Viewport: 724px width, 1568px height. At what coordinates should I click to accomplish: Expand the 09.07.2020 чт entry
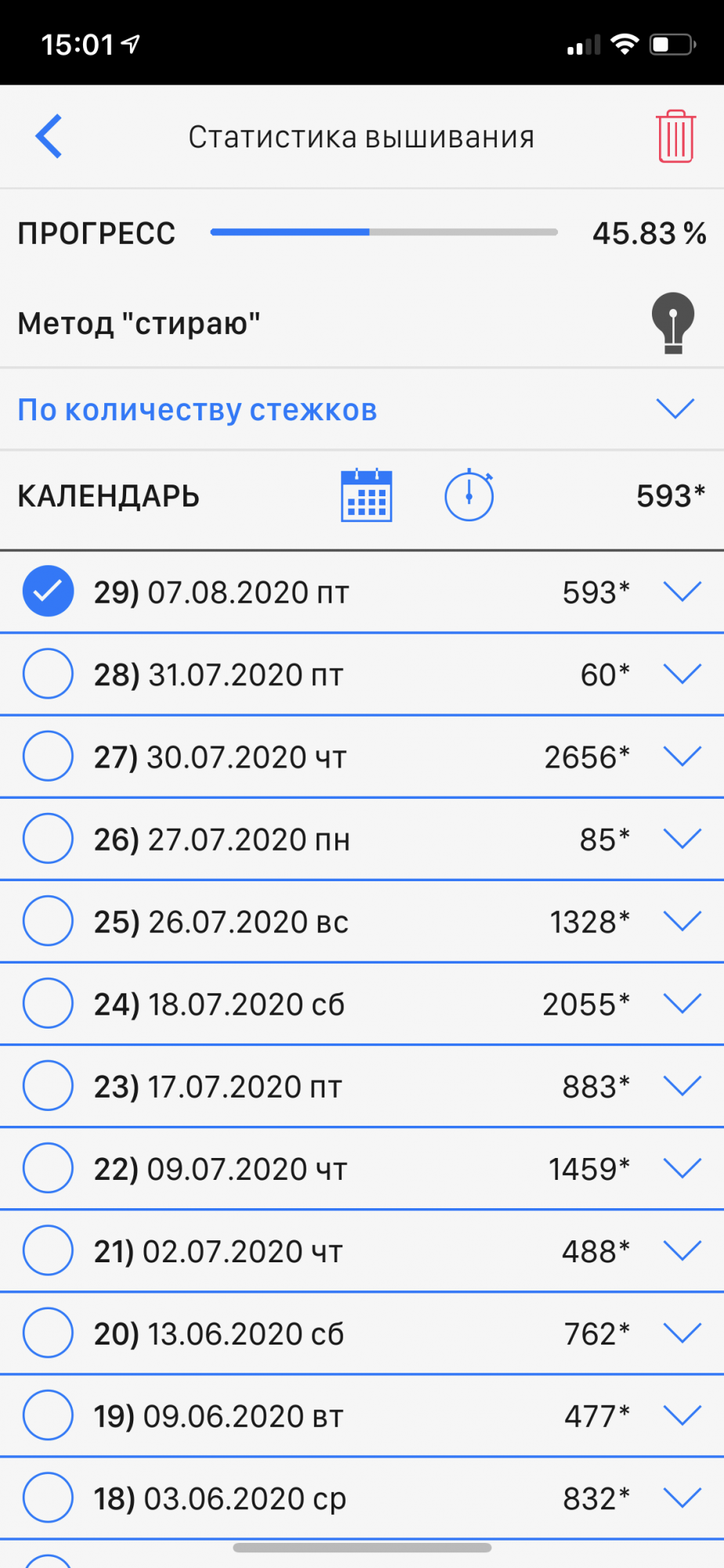pyautogui.click(x=682, y=1168)
